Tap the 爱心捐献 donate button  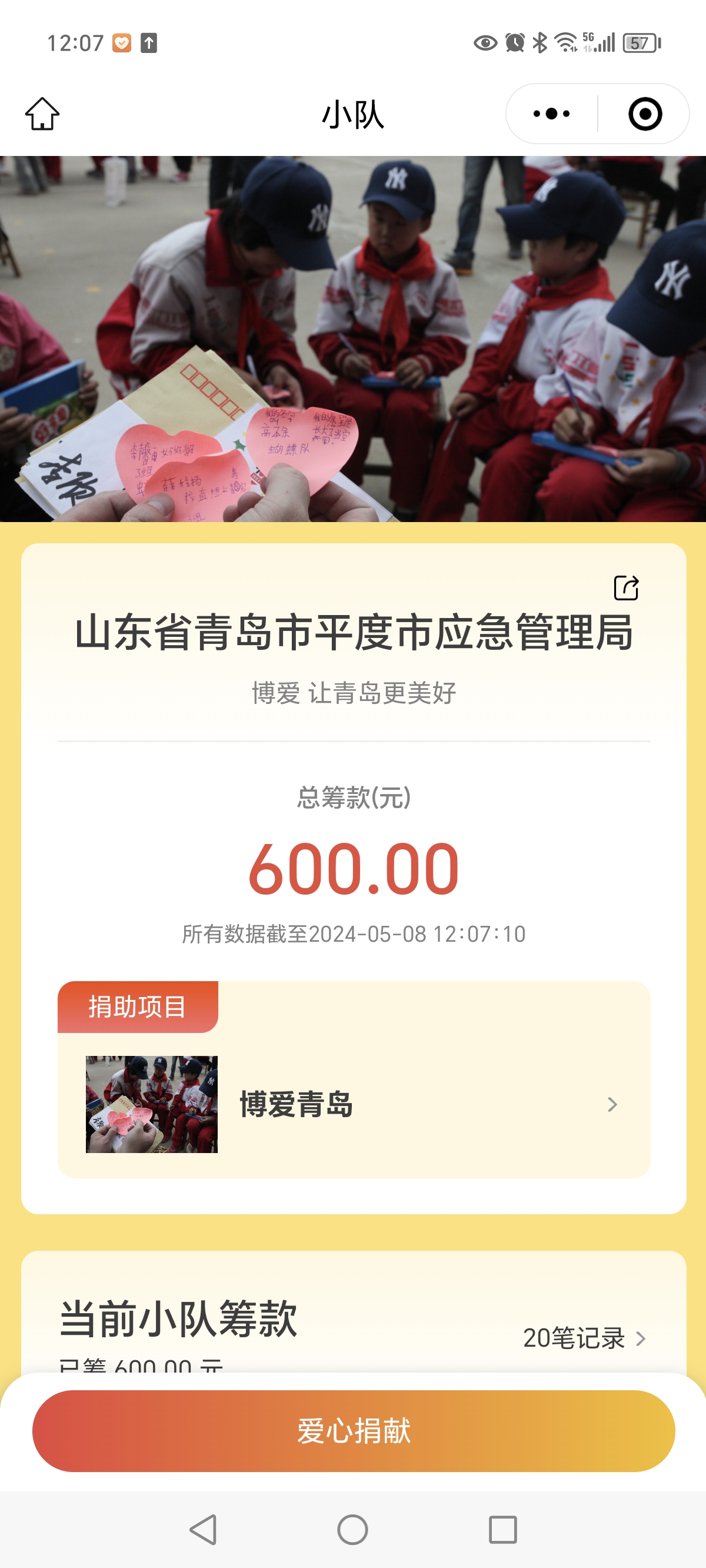click(353, 1430)
